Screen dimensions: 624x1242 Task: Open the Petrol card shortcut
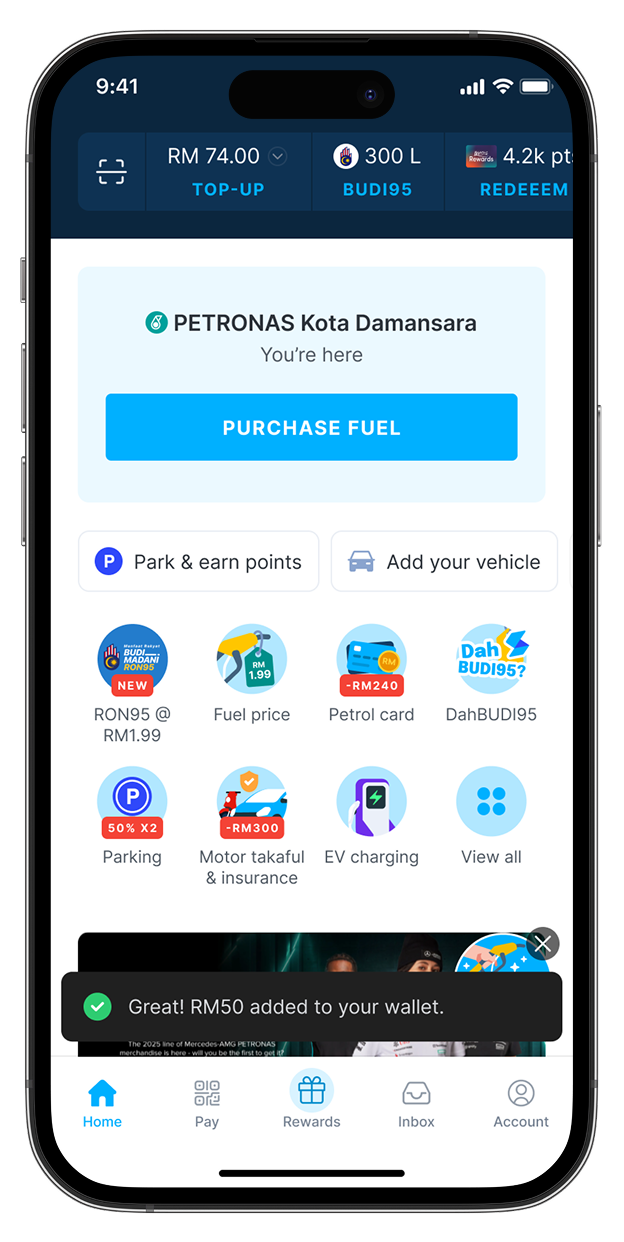tap(371, 660)
